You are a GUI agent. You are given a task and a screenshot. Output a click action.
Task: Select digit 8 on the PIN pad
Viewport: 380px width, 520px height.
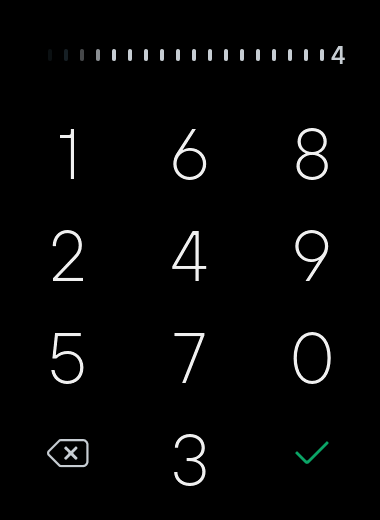(x=312, y=154)
